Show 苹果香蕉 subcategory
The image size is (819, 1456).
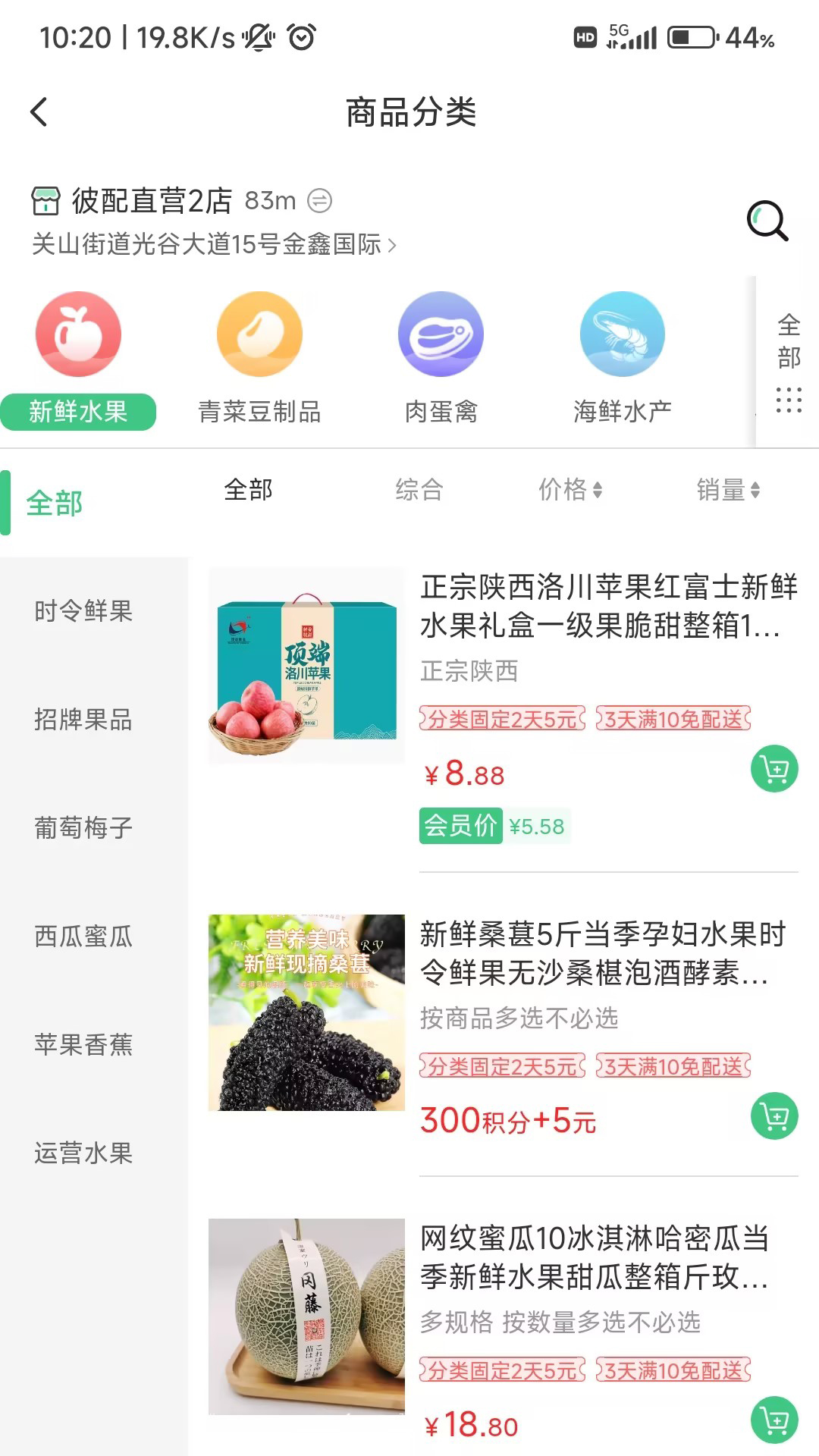pos(83,1045)
